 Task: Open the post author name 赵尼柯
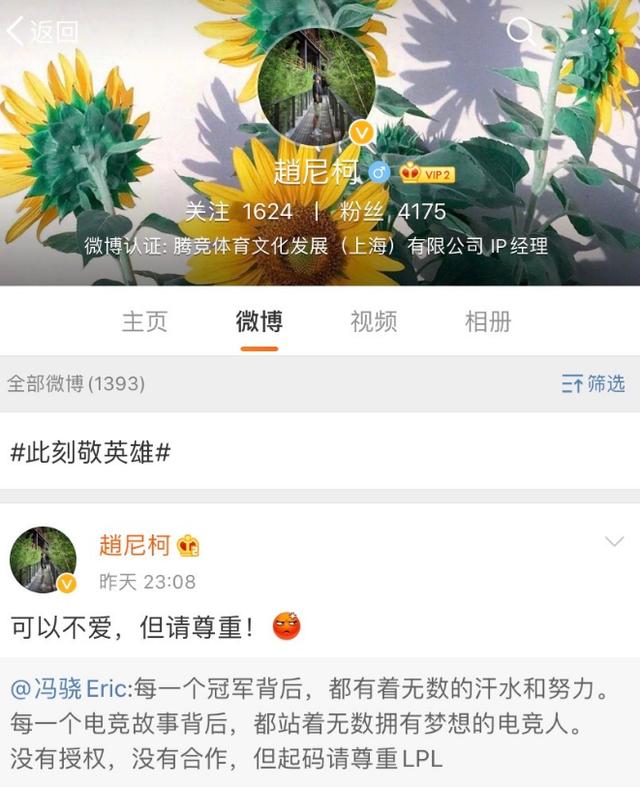tap(134, 545)
